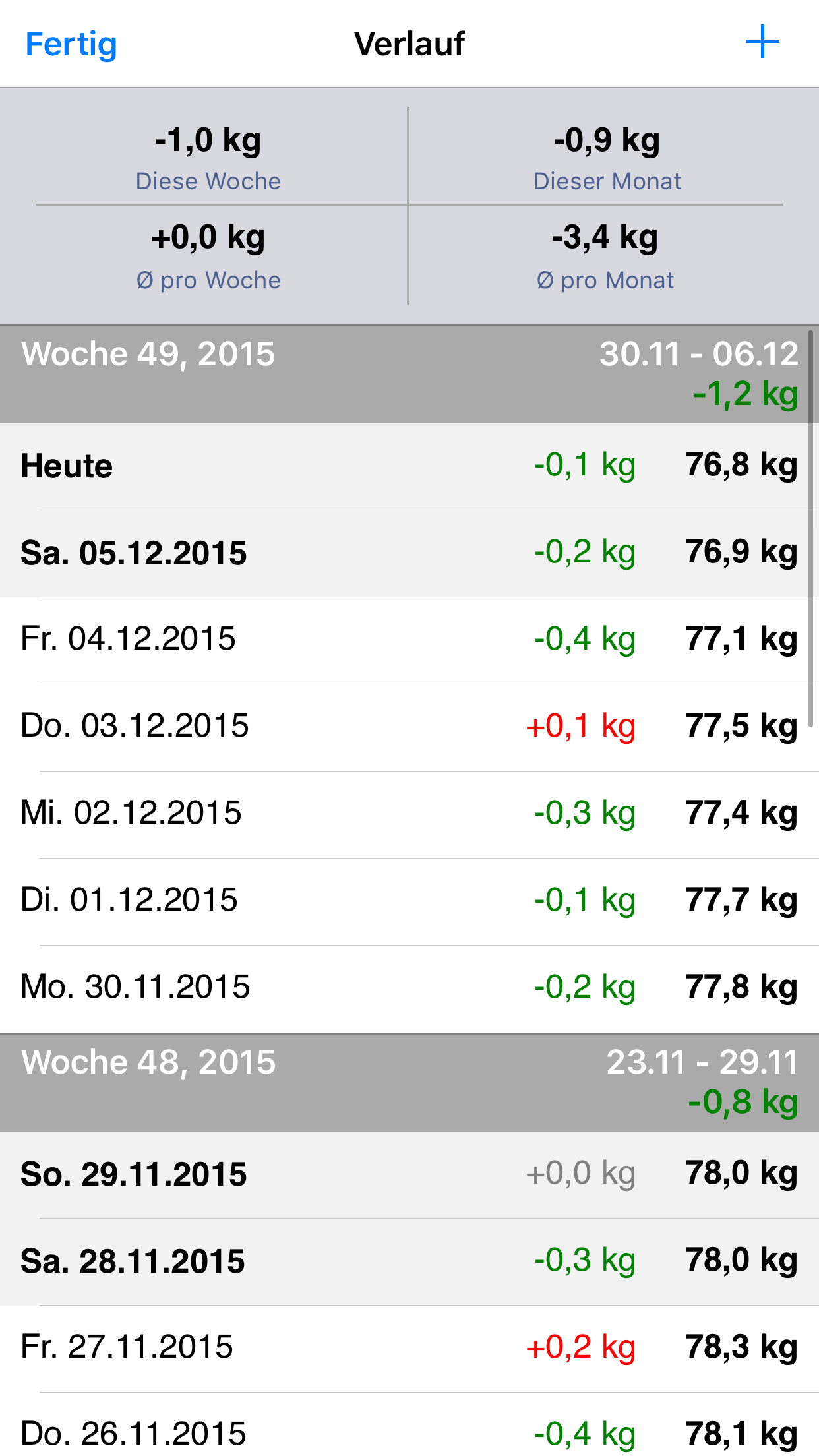
Task: Open the Sa. 28.11.2015 entry
Action: (409, 1261)
